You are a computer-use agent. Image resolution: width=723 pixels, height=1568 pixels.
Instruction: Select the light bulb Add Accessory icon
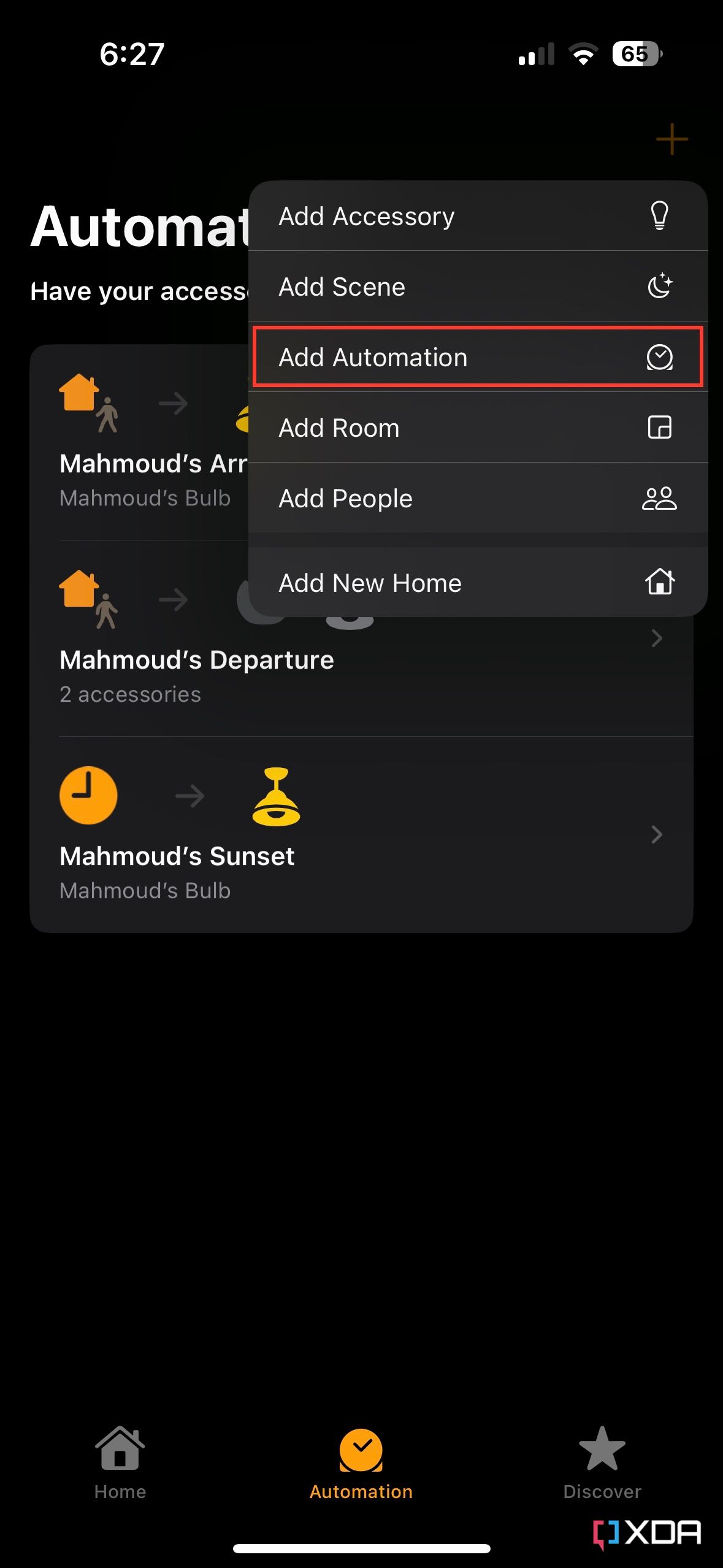[659, 216]
